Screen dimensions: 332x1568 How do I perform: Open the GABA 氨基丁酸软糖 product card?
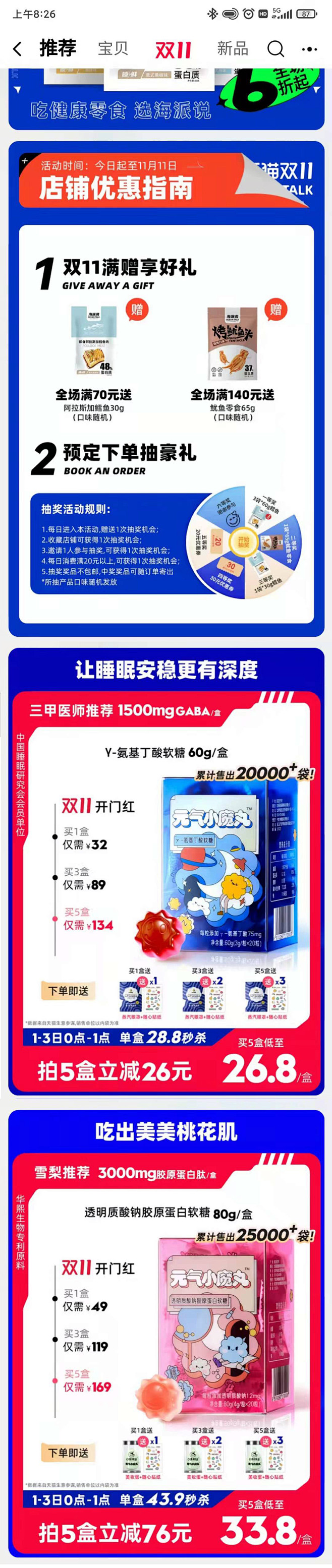point(165,877)
